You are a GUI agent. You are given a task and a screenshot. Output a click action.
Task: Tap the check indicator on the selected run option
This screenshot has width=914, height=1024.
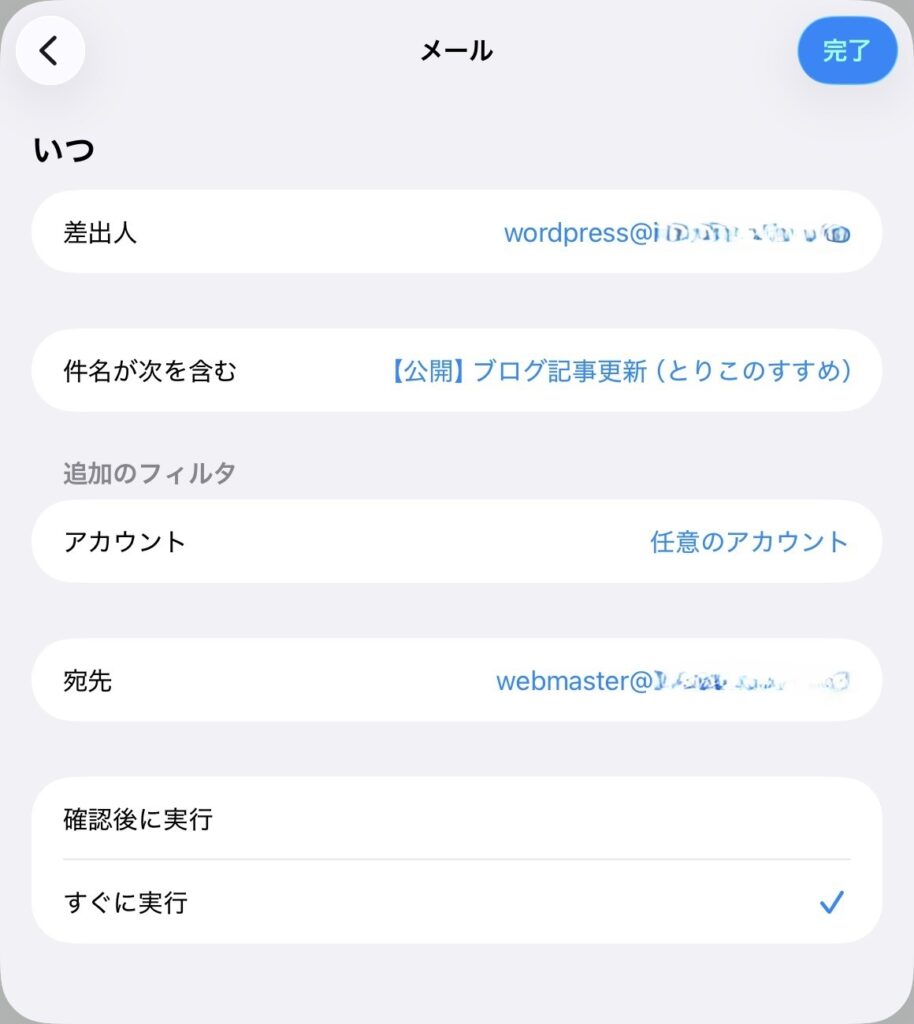(x=830, y=903)
